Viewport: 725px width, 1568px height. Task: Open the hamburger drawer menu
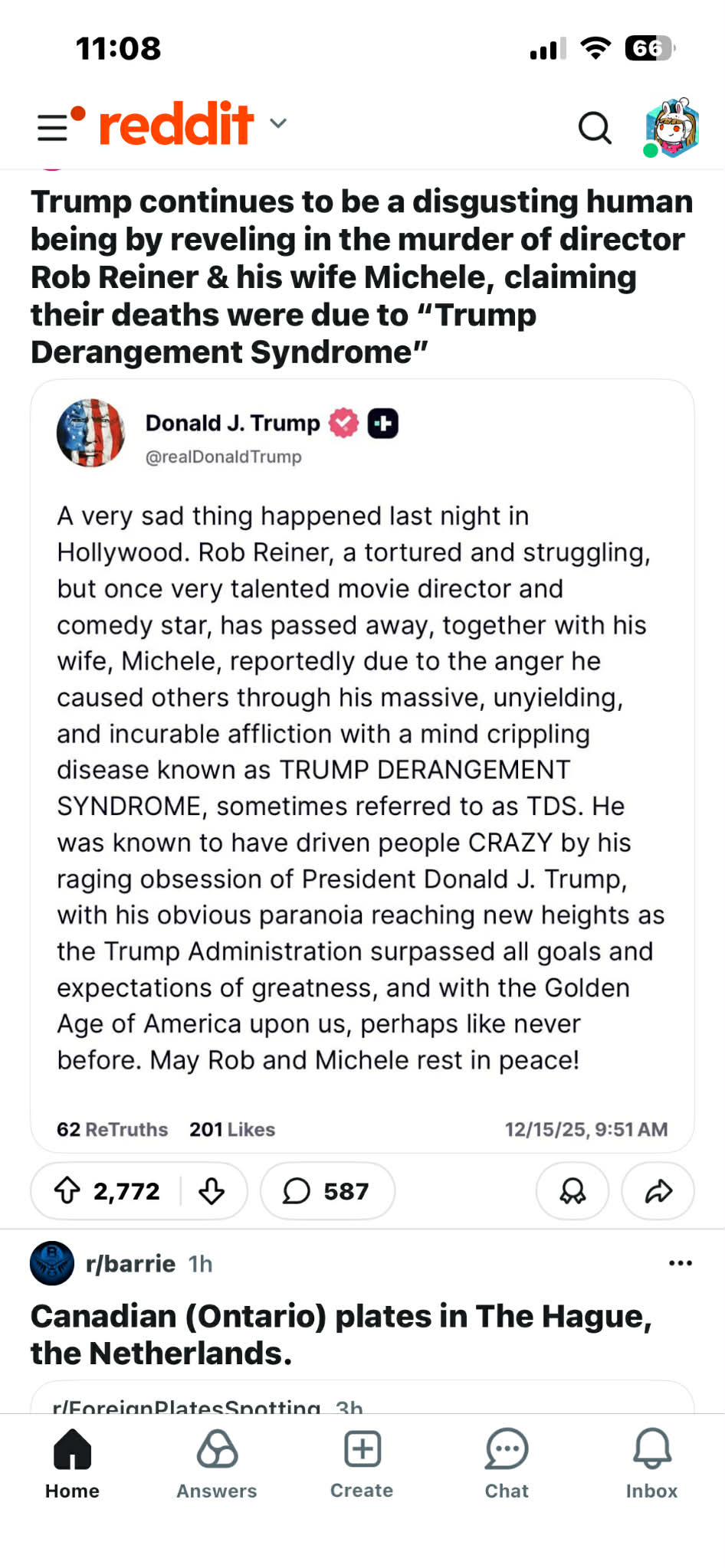click(54, 126)
